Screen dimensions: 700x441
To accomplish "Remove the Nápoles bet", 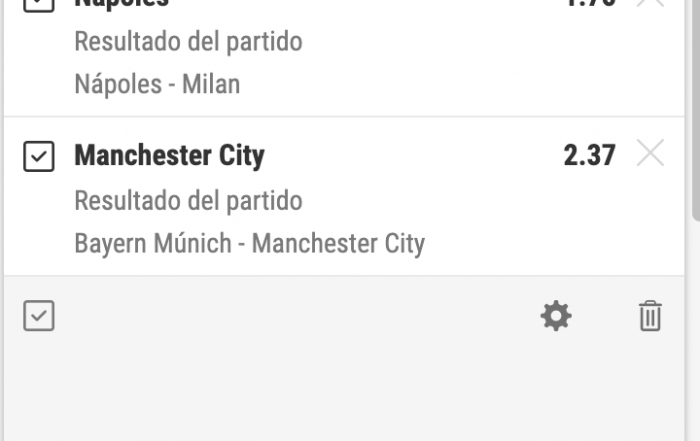I will click(650, 2).
